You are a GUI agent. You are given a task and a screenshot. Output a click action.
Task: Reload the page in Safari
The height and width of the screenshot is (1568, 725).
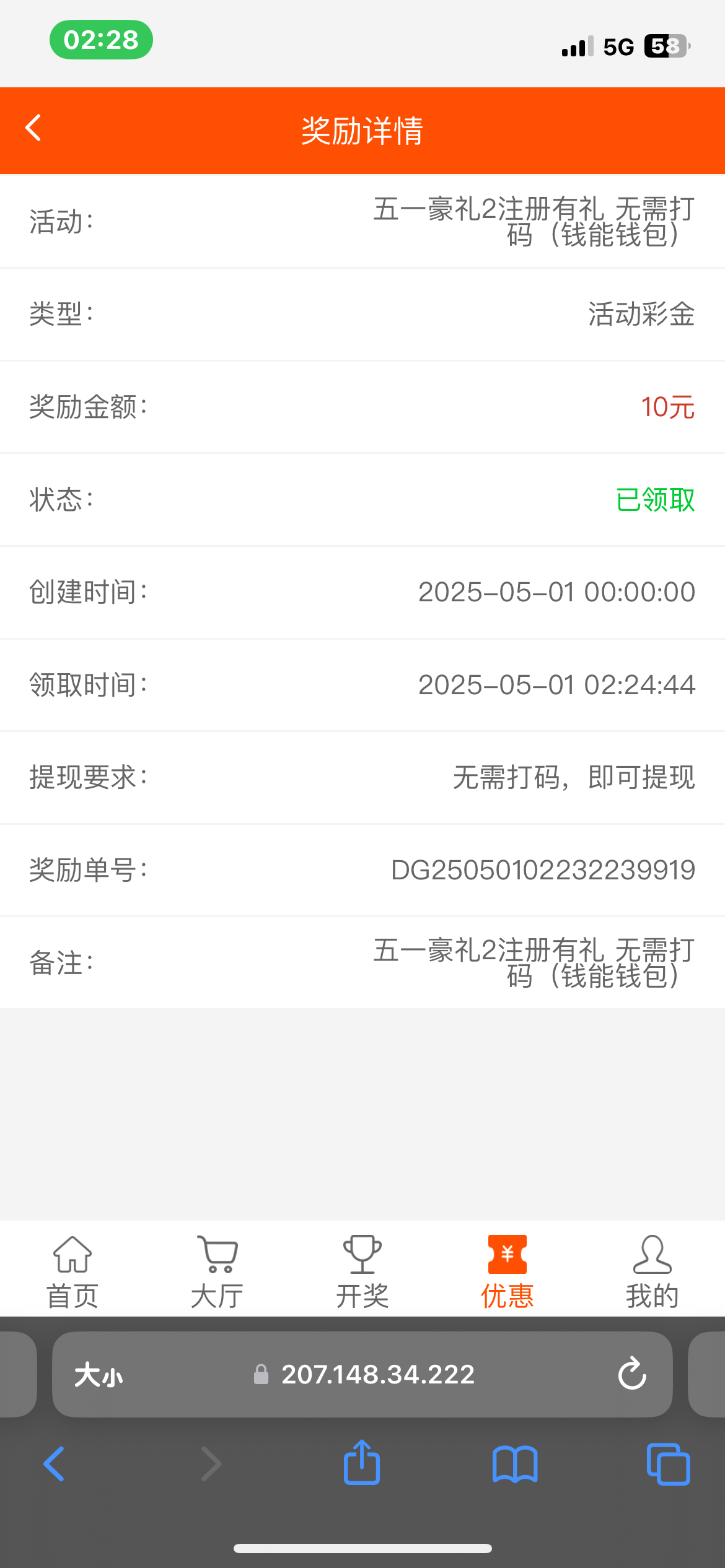point(632,1374)
